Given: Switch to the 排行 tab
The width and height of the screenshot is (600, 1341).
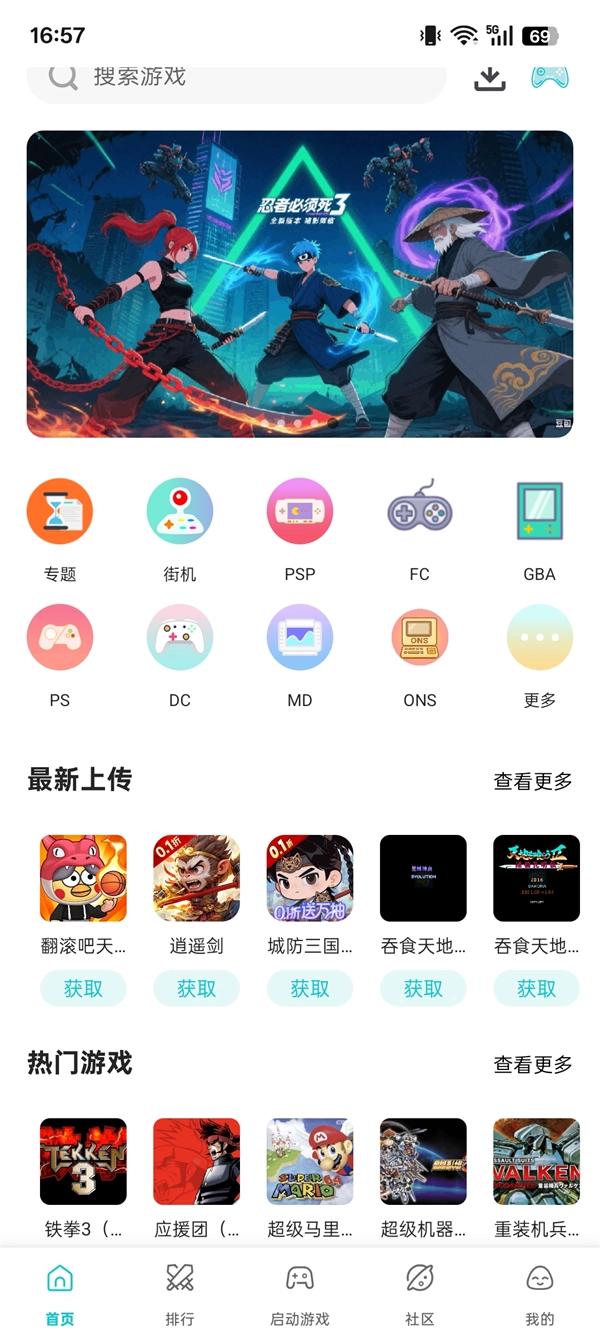Looking at the screenshot, I should click(180, 1294).
